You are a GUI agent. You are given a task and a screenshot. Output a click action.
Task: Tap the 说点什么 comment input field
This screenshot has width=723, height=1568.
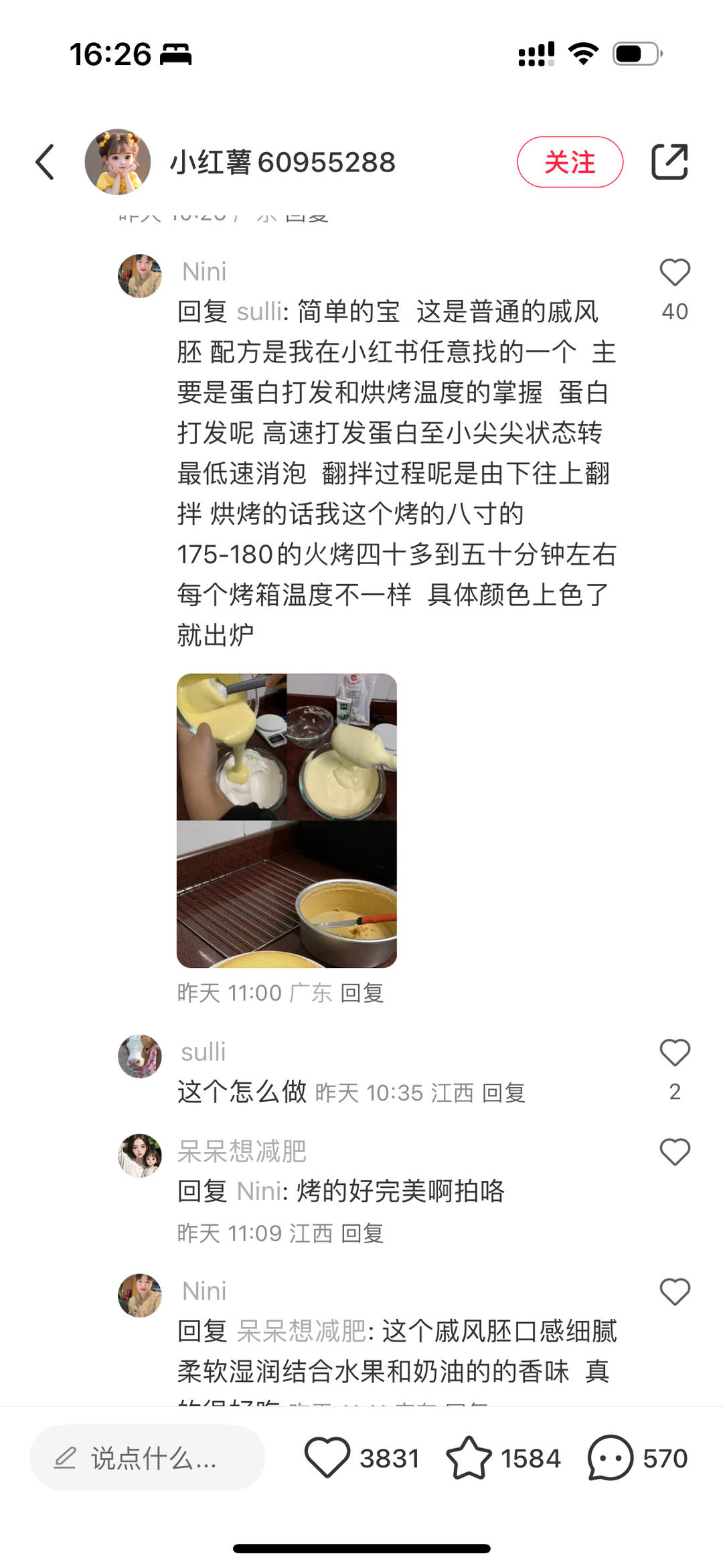click(147, 1458)
